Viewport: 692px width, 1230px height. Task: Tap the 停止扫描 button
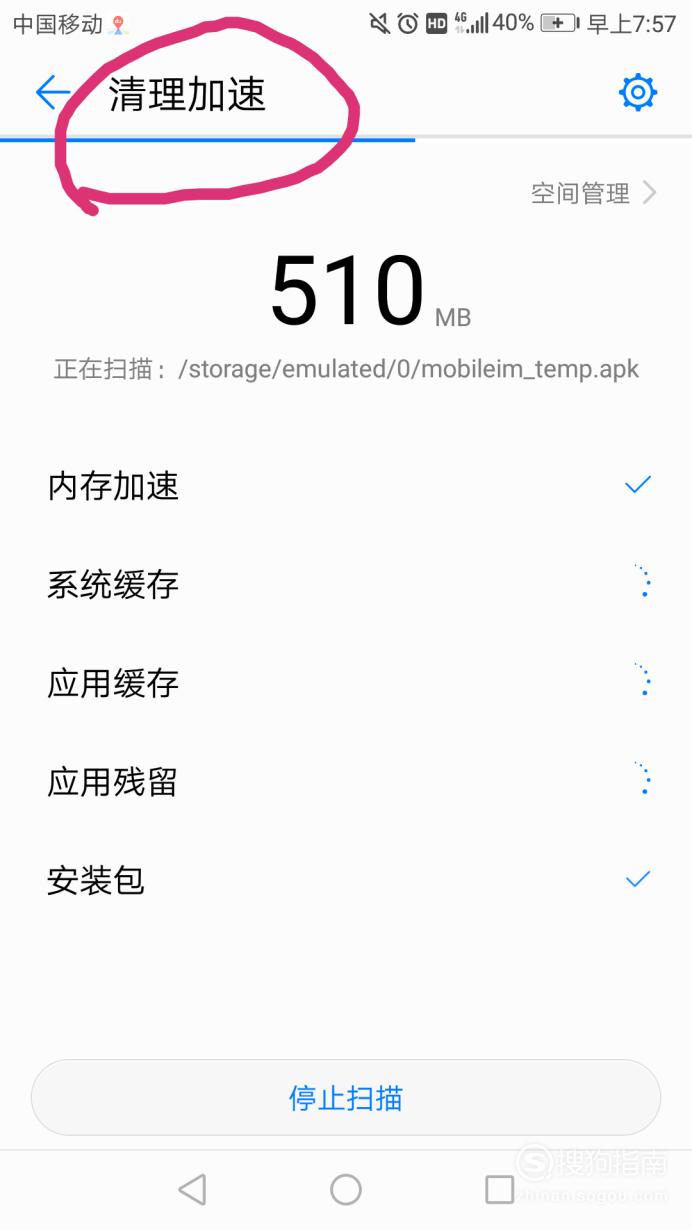pos(346,1098)
